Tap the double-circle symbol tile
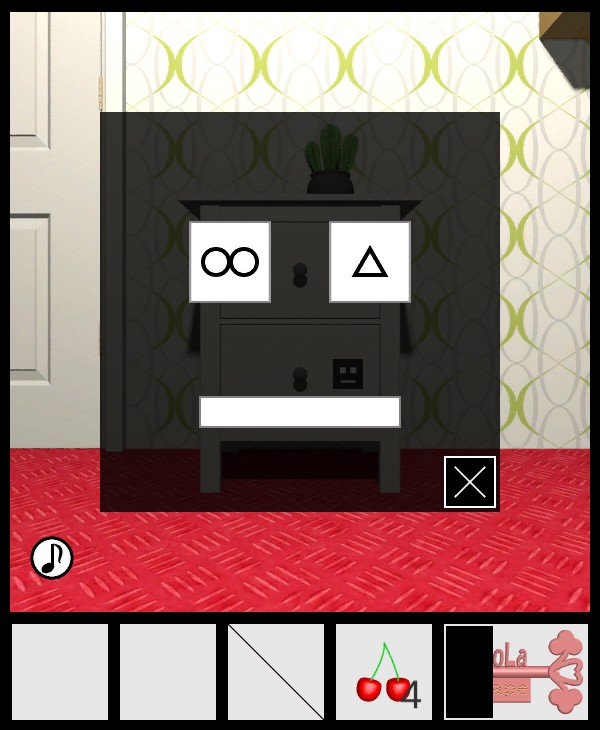The image size is (600, 730). (x=230, y=262)
